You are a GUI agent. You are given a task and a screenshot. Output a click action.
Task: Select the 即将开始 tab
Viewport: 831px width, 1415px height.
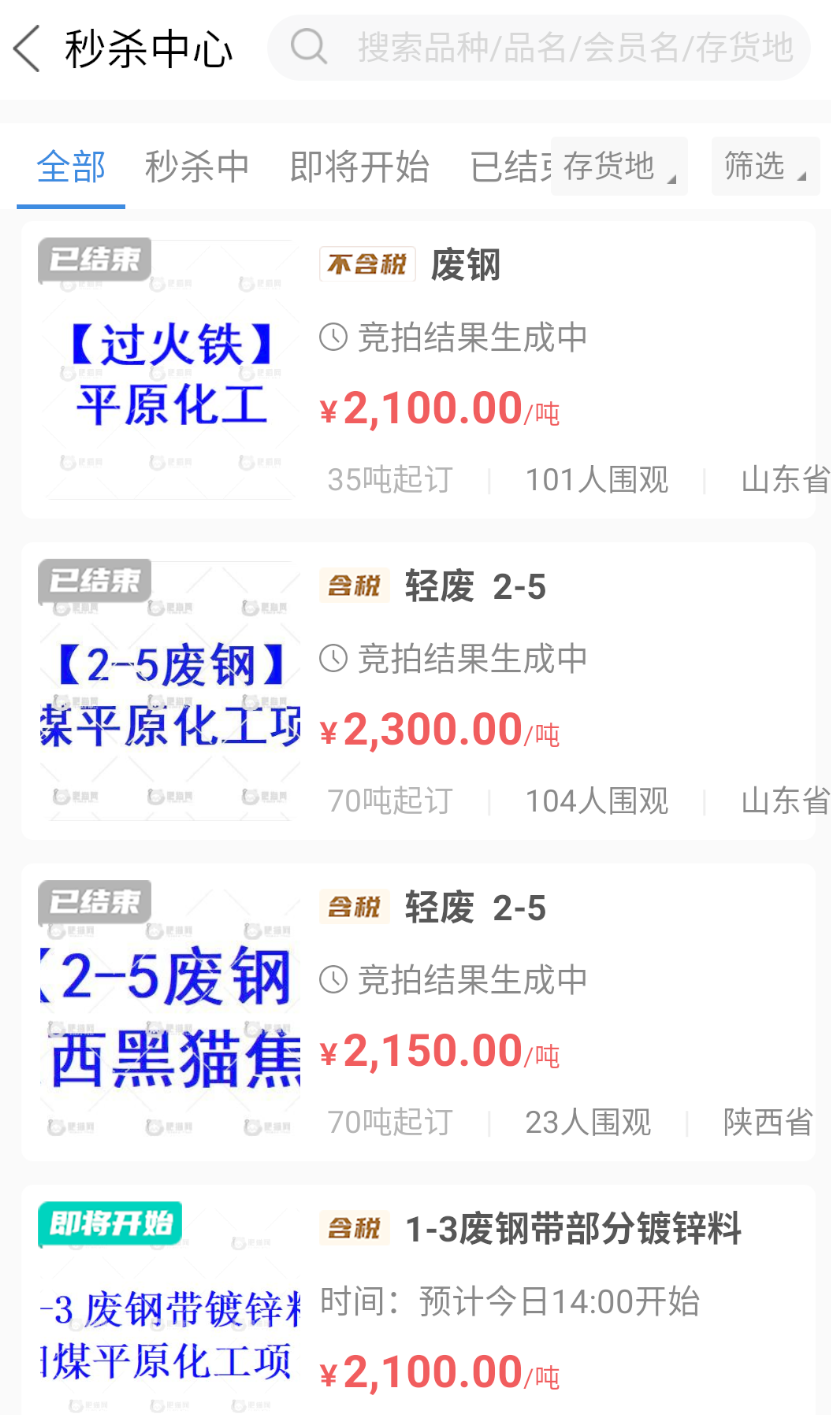click(x=359, y=166)
